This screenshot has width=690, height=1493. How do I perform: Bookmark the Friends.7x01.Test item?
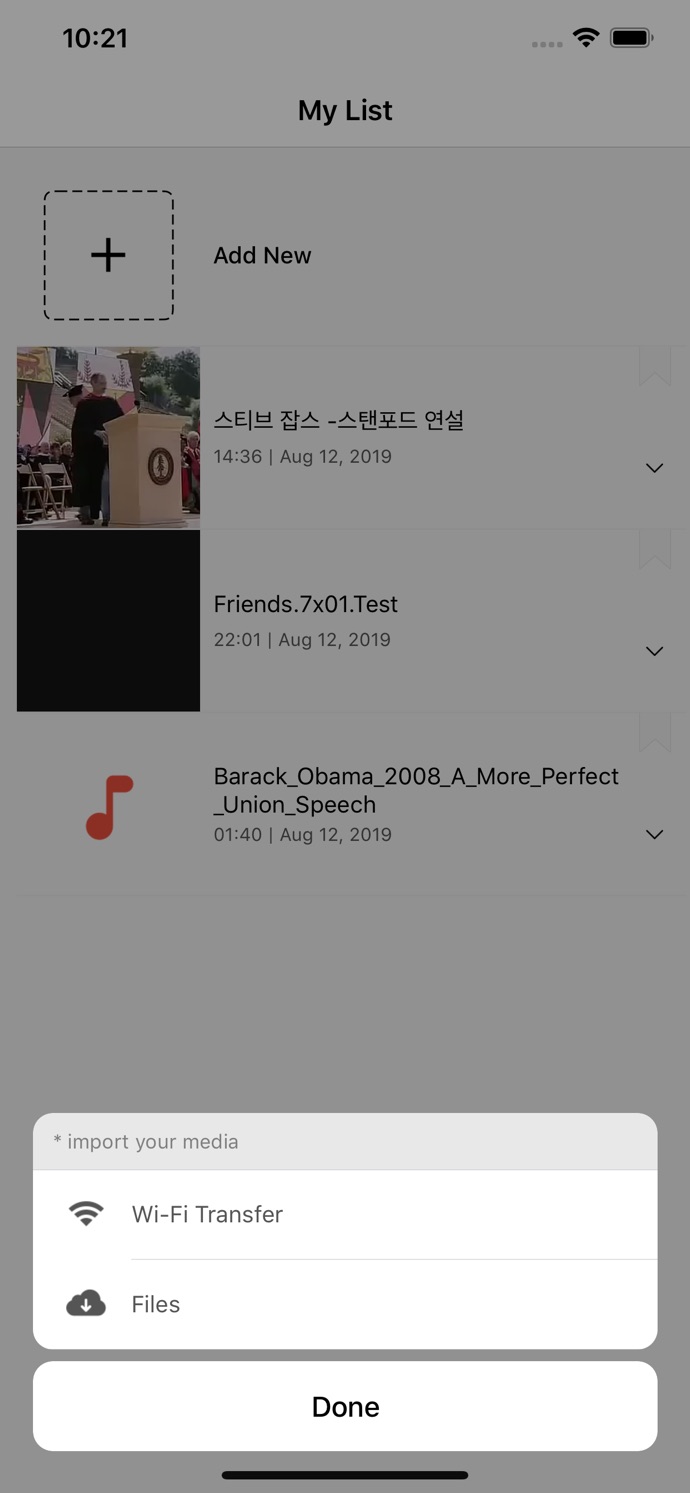(x=655, y=551)
